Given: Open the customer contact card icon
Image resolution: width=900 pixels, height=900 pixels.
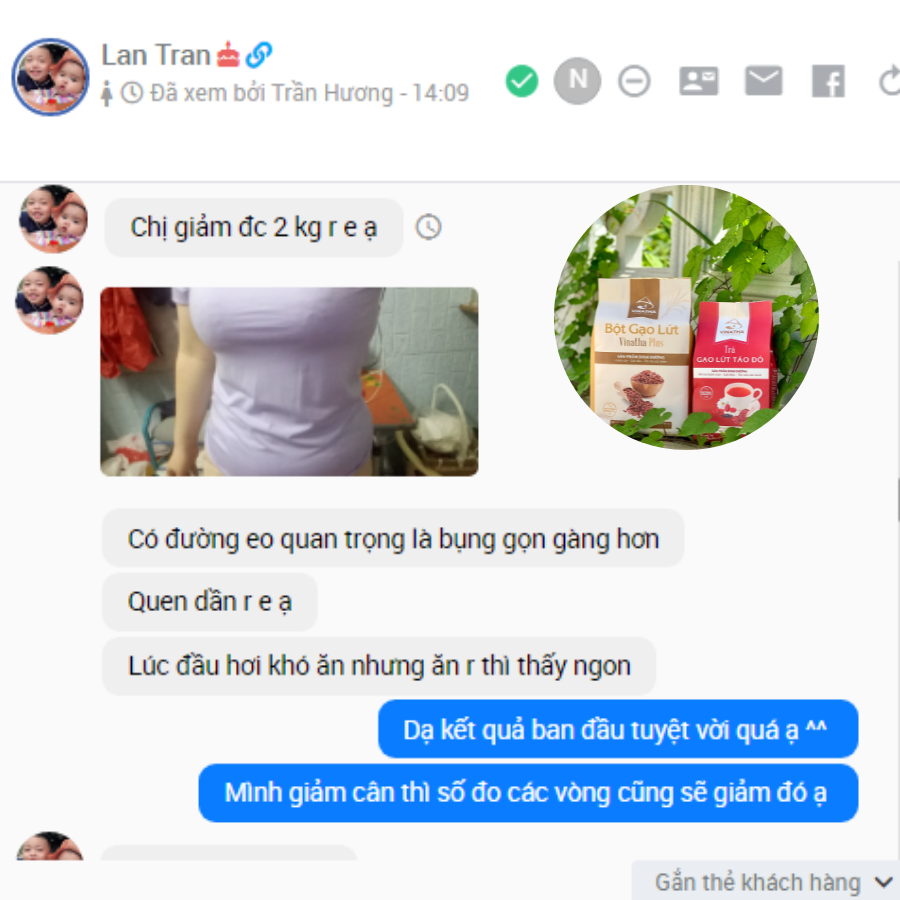Looking at the screenshot, I should 699,81.
